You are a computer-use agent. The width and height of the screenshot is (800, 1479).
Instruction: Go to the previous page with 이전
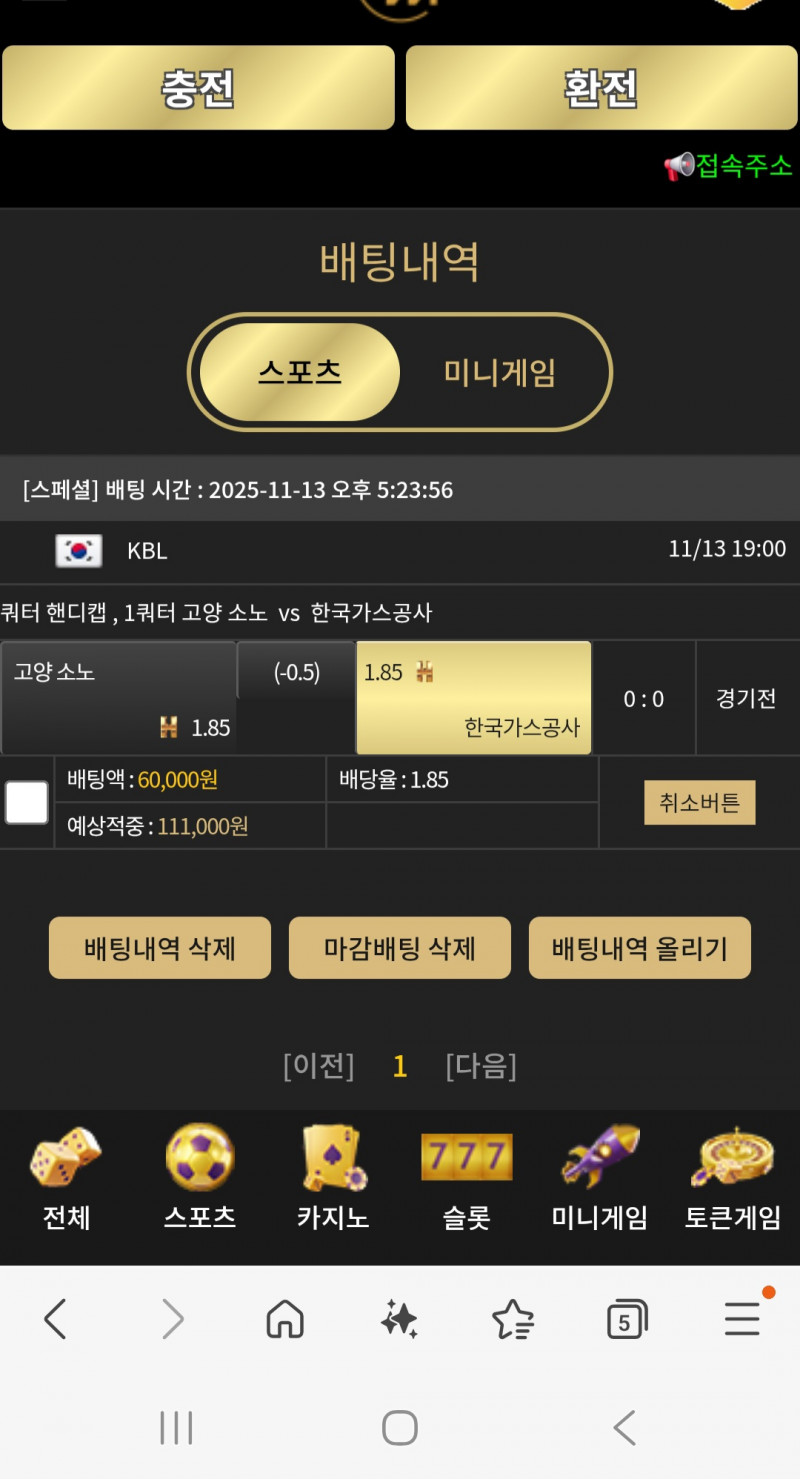click(318, 1066)
